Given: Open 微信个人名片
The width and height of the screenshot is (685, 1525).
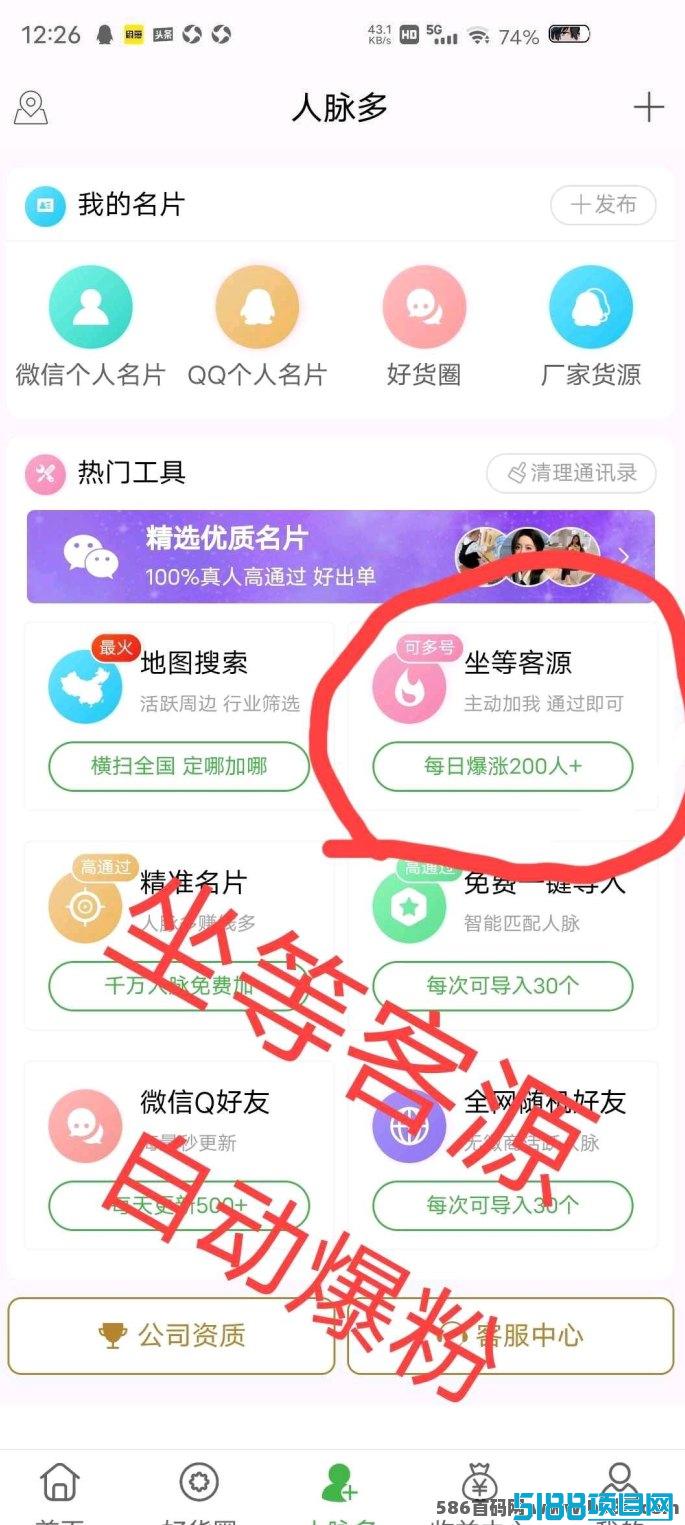Looking at the screenshot, I should coord(90,327).
